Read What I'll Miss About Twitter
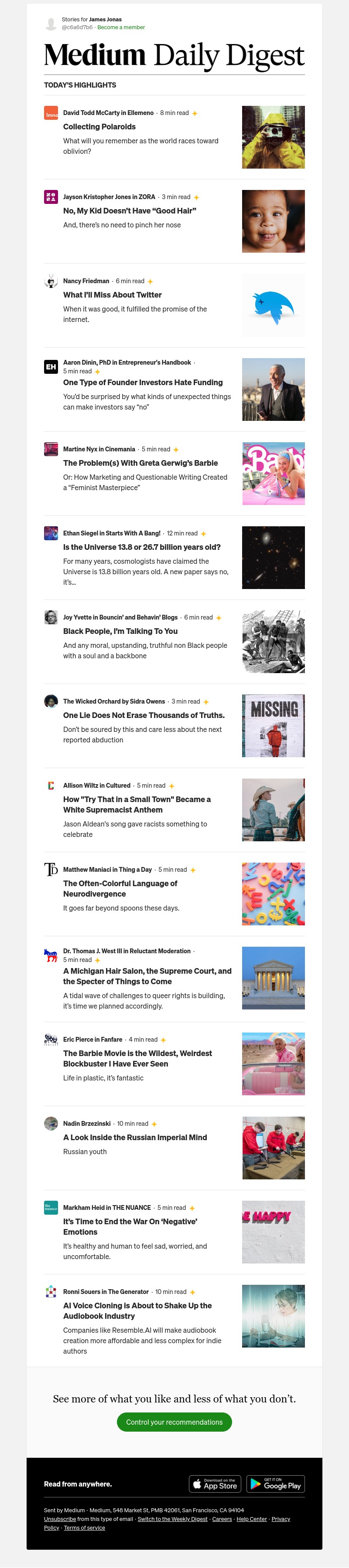 [112, 295]
